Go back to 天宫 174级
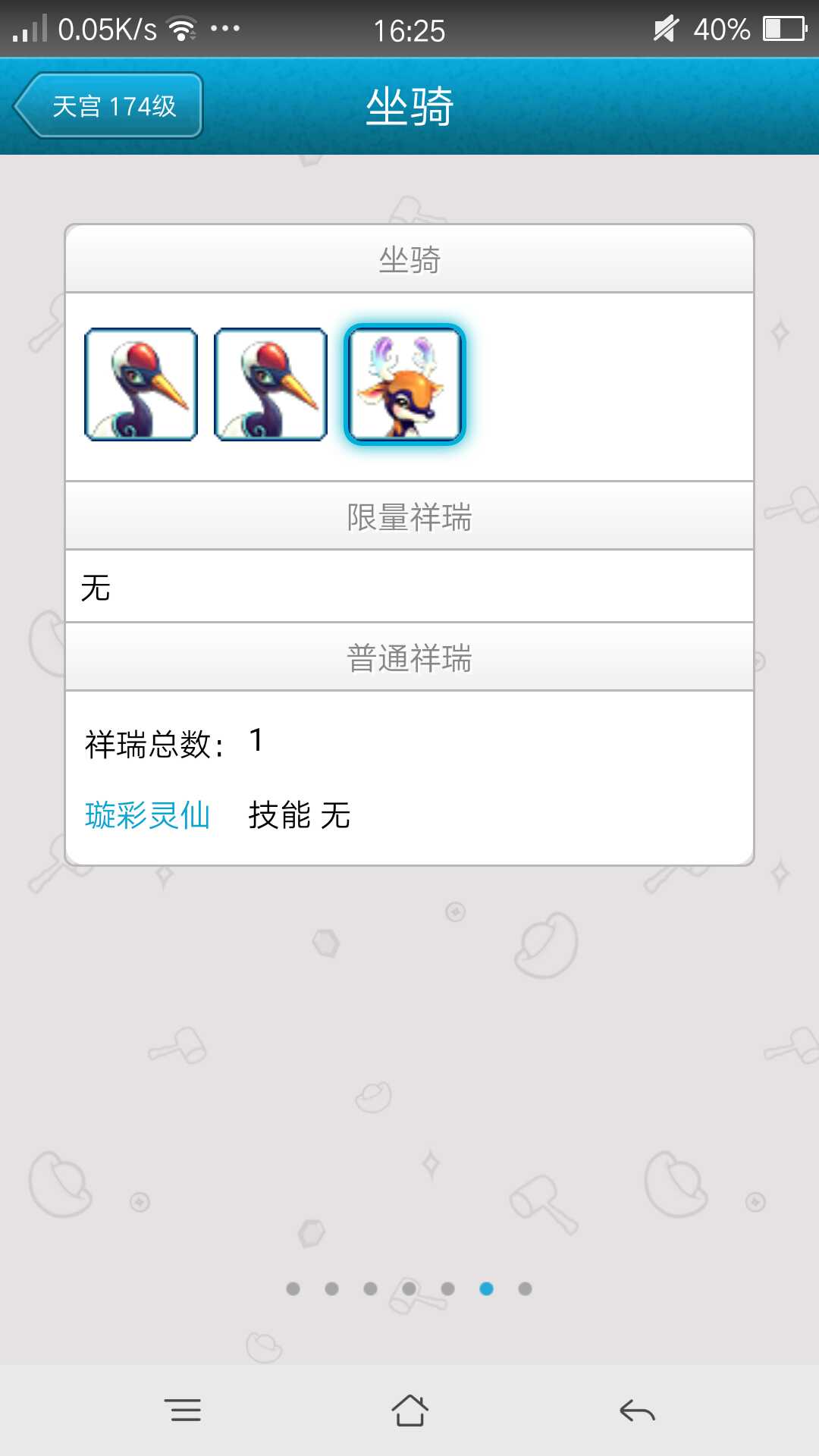 [x=108, y=105]
